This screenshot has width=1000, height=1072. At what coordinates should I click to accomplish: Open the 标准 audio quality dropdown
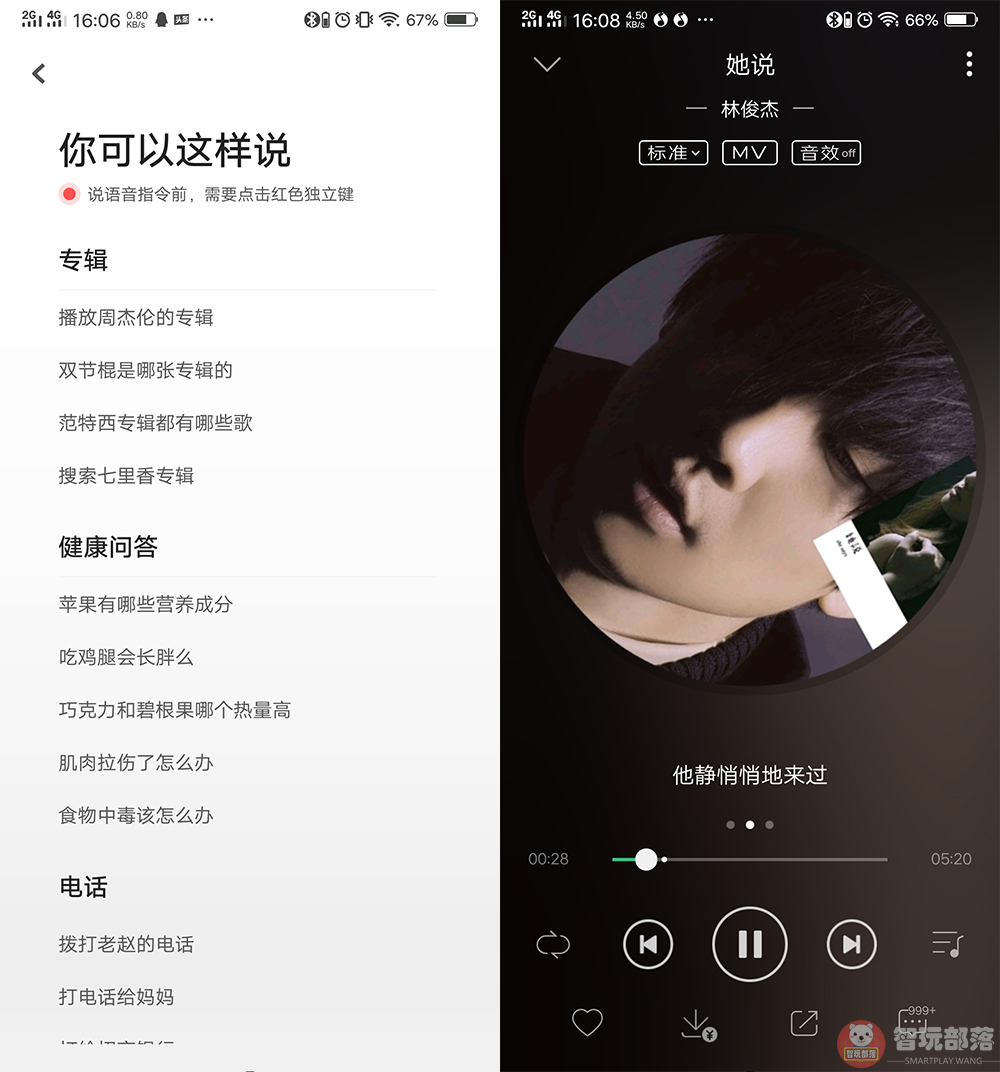click(673, 153)
